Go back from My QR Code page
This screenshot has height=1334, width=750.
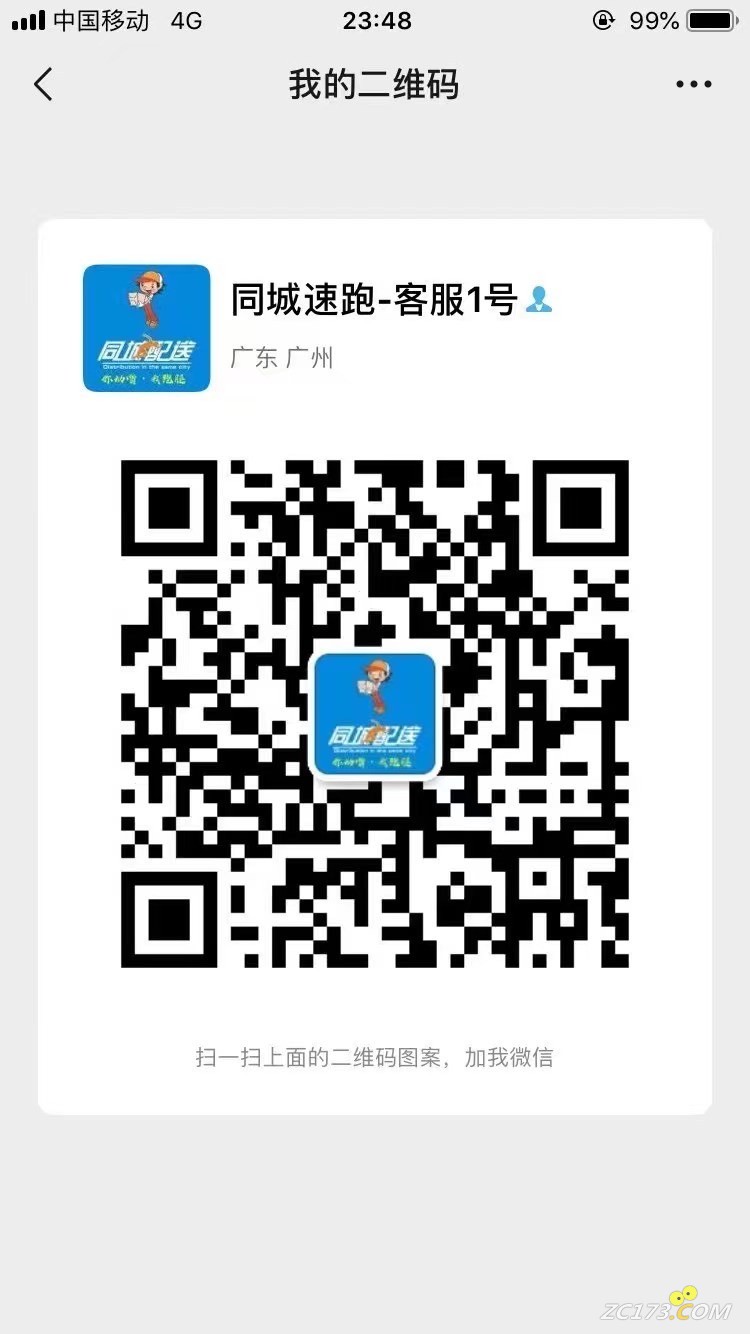pos(43,85)
